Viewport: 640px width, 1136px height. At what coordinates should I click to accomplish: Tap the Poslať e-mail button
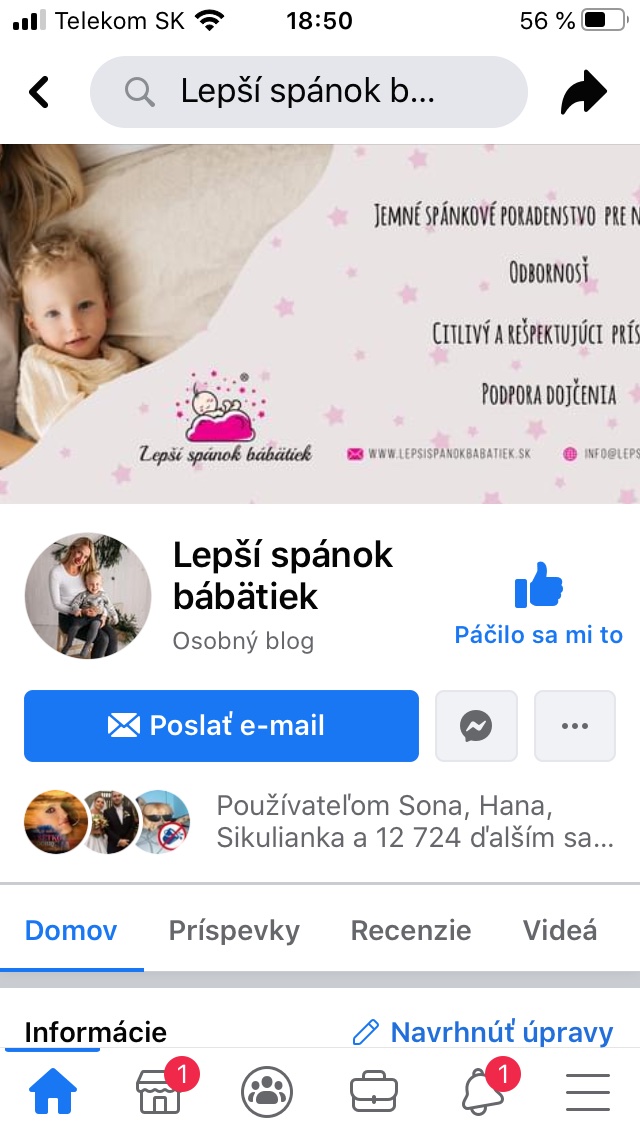[221, 725]
